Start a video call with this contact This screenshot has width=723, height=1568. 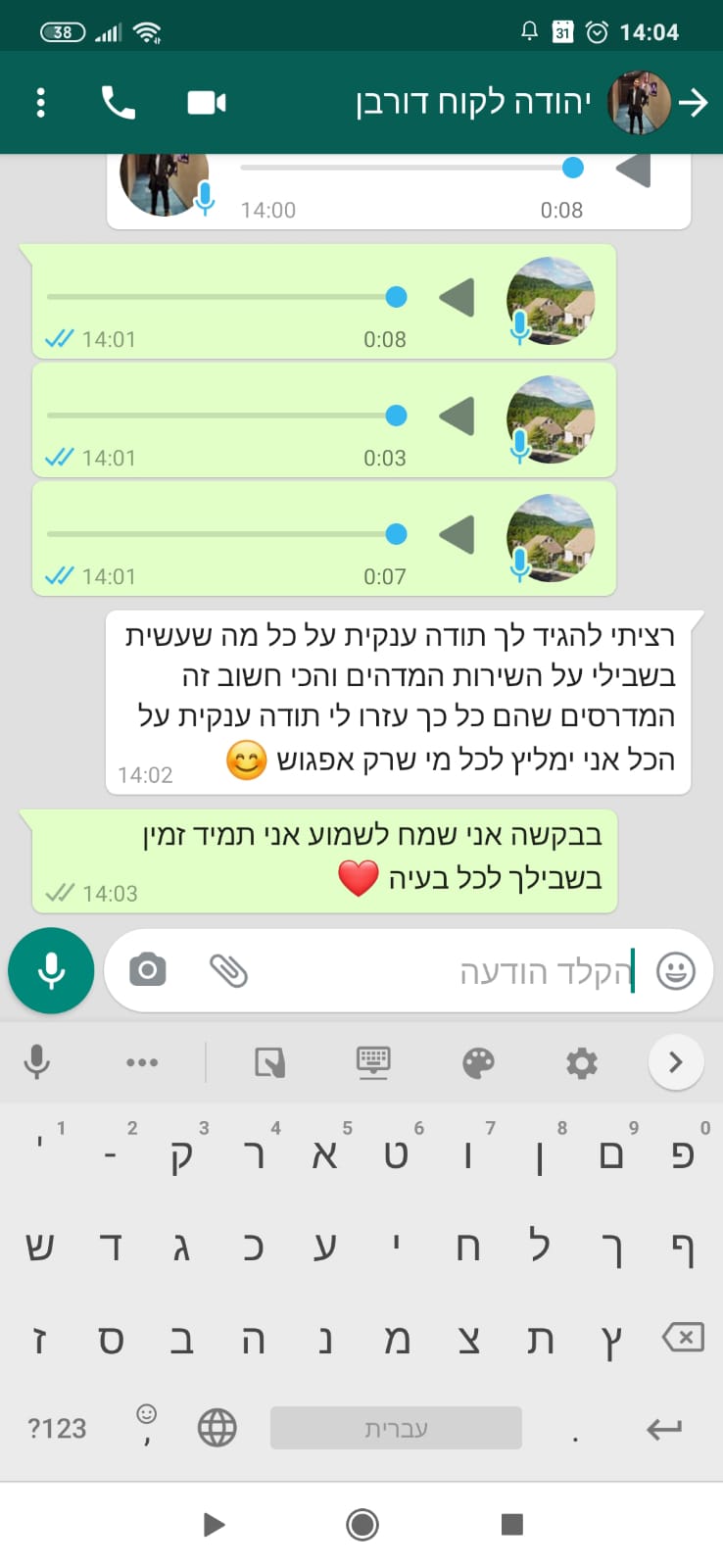207,103
